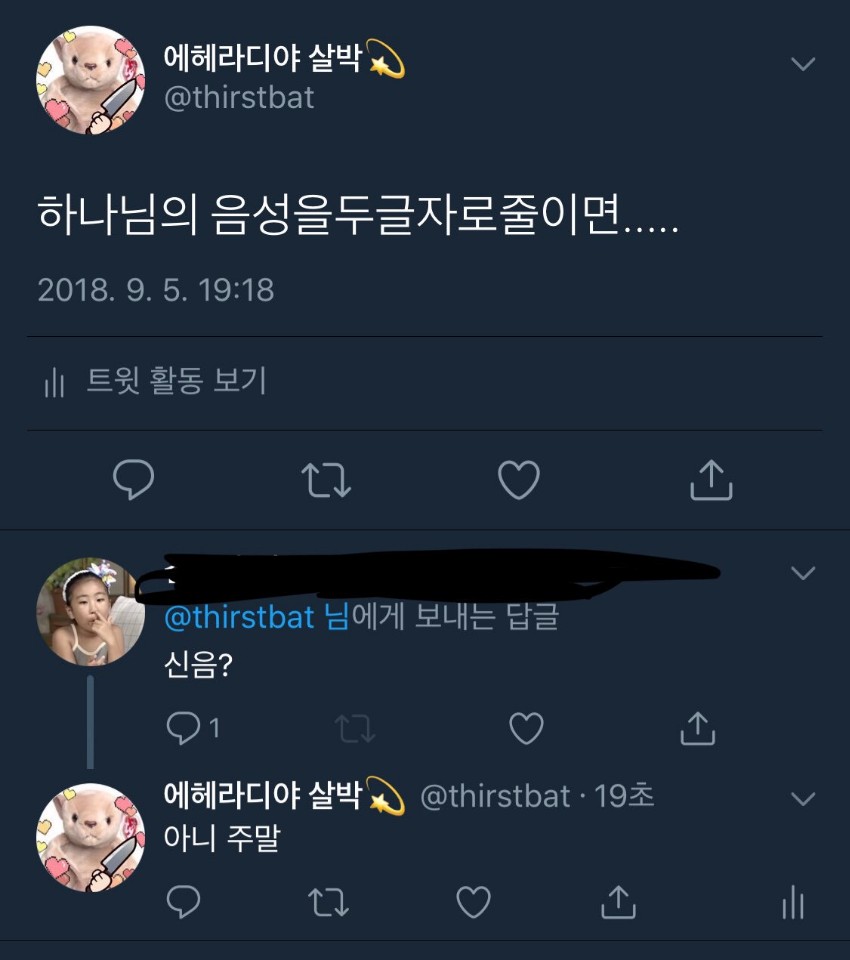
Task: Reply to the main tweet by thirstbat
Action: click(x=133, y=480)
